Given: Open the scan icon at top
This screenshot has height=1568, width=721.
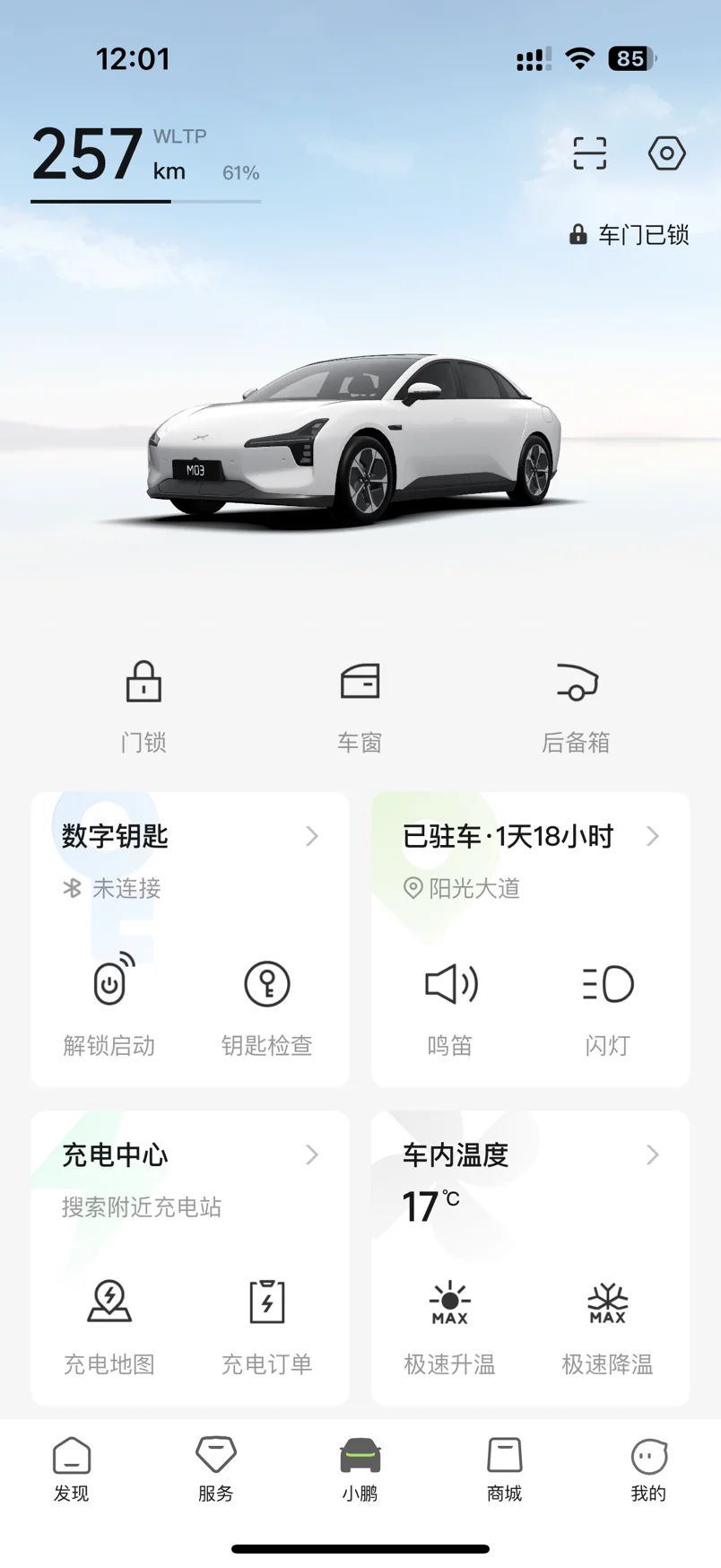Looking at the screenshot, I should [589, 153].
